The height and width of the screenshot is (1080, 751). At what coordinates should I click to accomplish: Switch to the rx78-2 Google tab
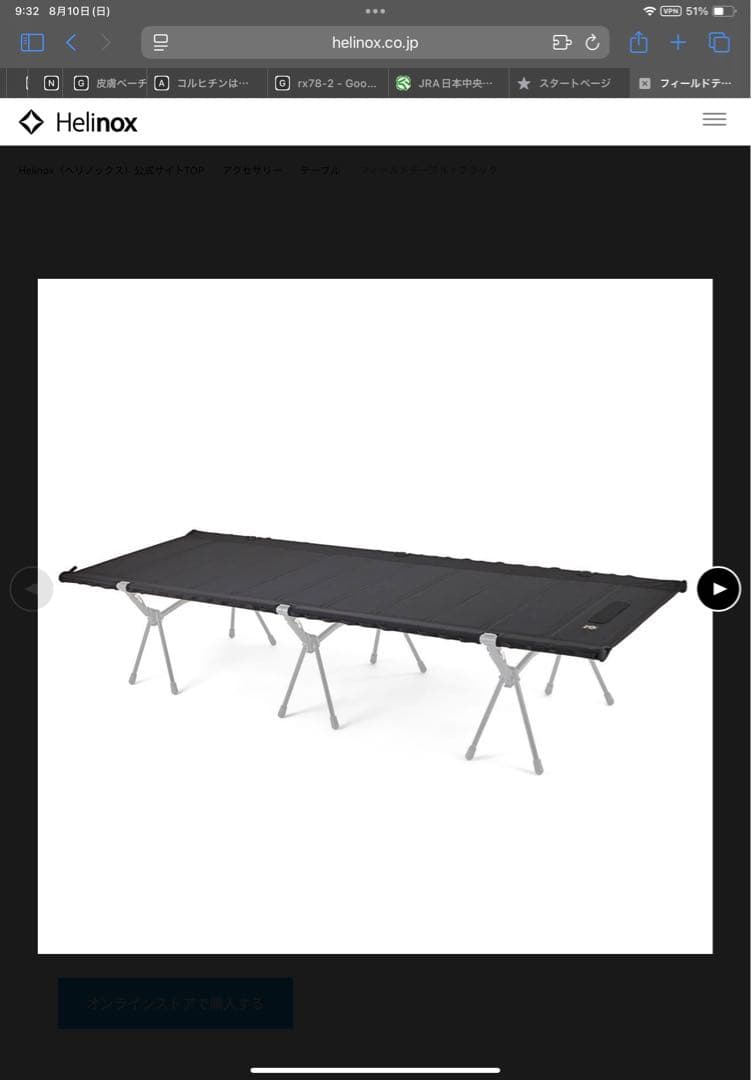click(x=327, y=83)
